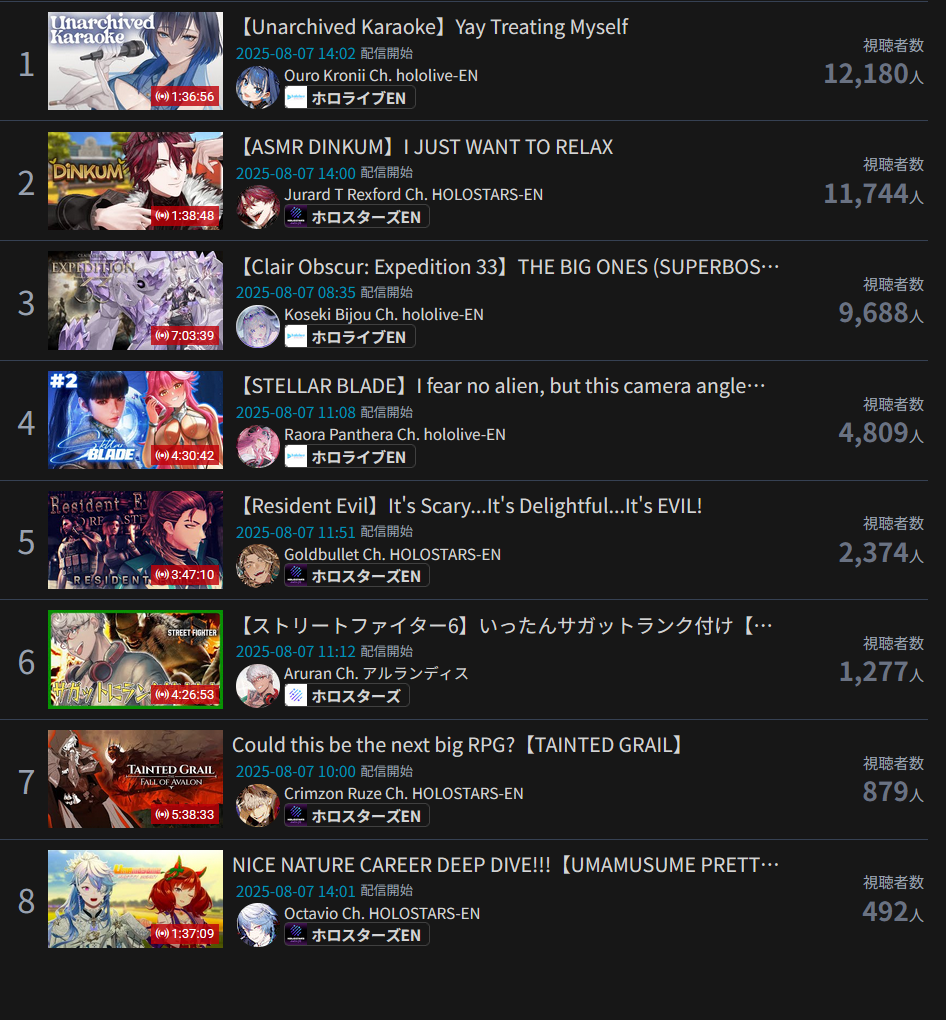The image size is (946, 1020).
Task: Open Octavio Ch. HOLOSTARS-EN channel
Action: click(381, 913)
